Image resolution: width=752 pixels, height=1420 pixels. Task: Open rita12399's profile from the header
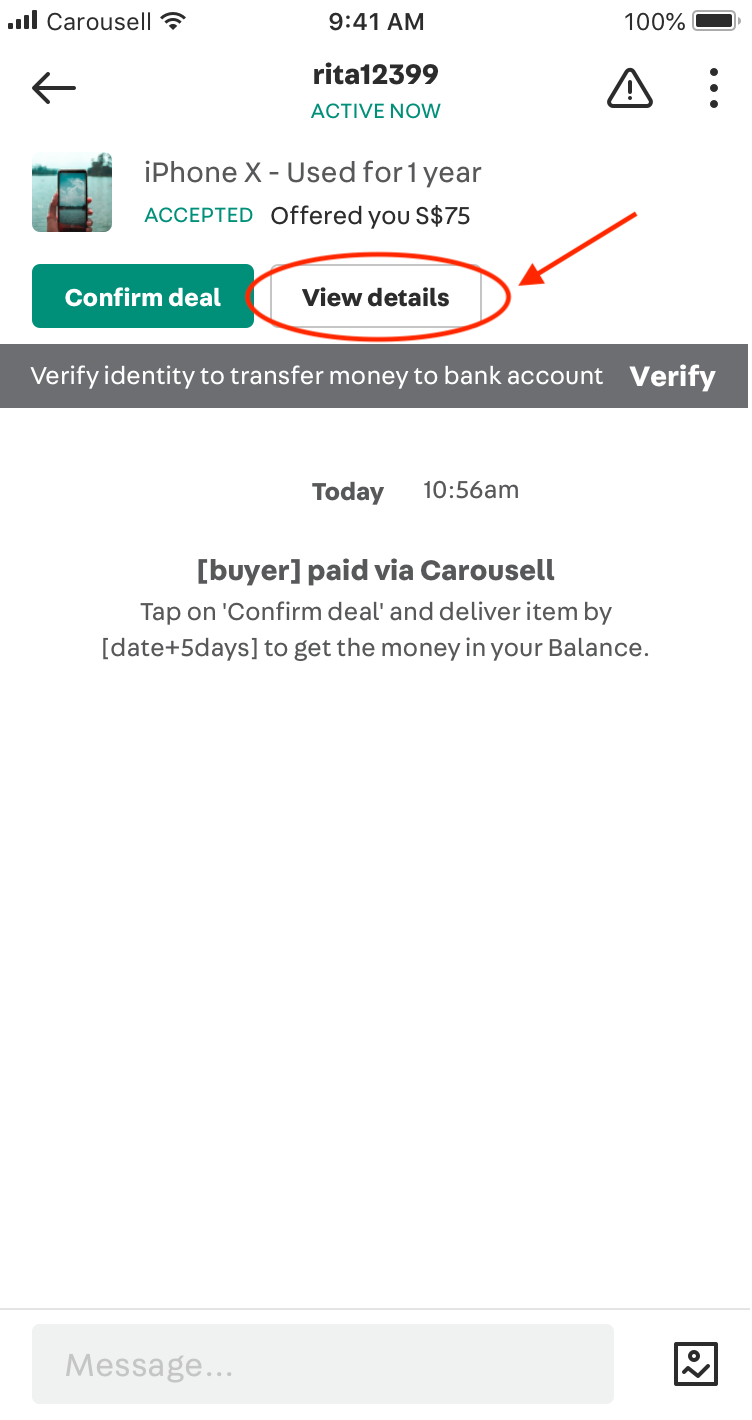pyautogui.click(x=376, y=75)
